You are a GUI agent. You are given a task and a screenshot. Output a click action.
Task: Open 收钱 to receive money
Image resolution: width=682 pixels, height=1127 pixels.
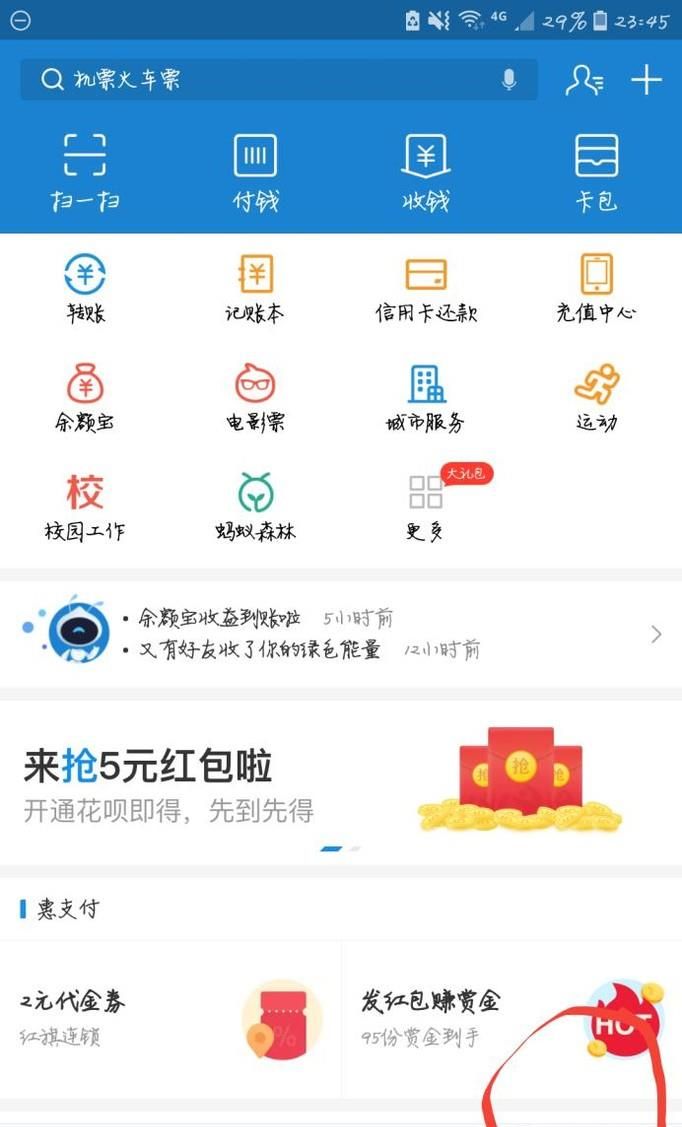click(425, 172)
